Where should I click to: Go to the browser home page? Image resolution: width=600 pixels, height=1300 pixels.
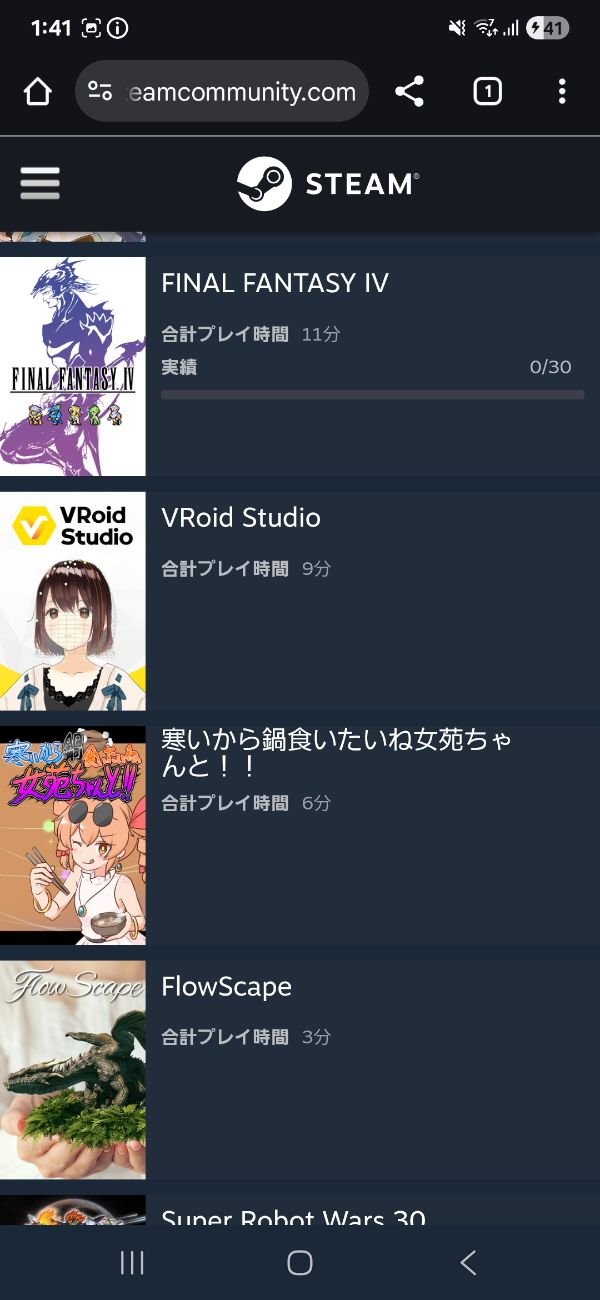coord(37,92)
